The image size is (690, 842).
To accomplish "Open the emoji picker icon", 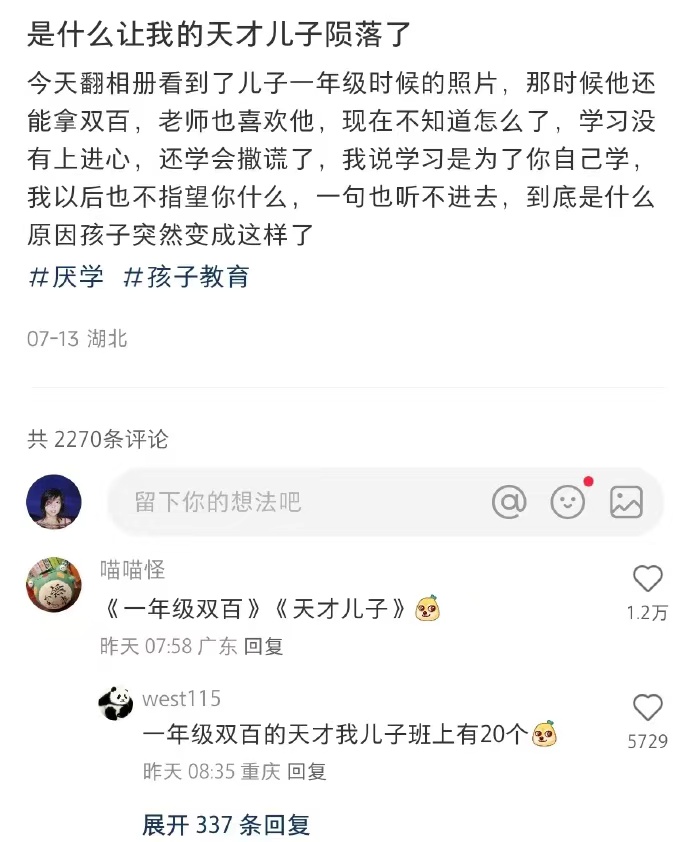I will [x=568, y=502].
